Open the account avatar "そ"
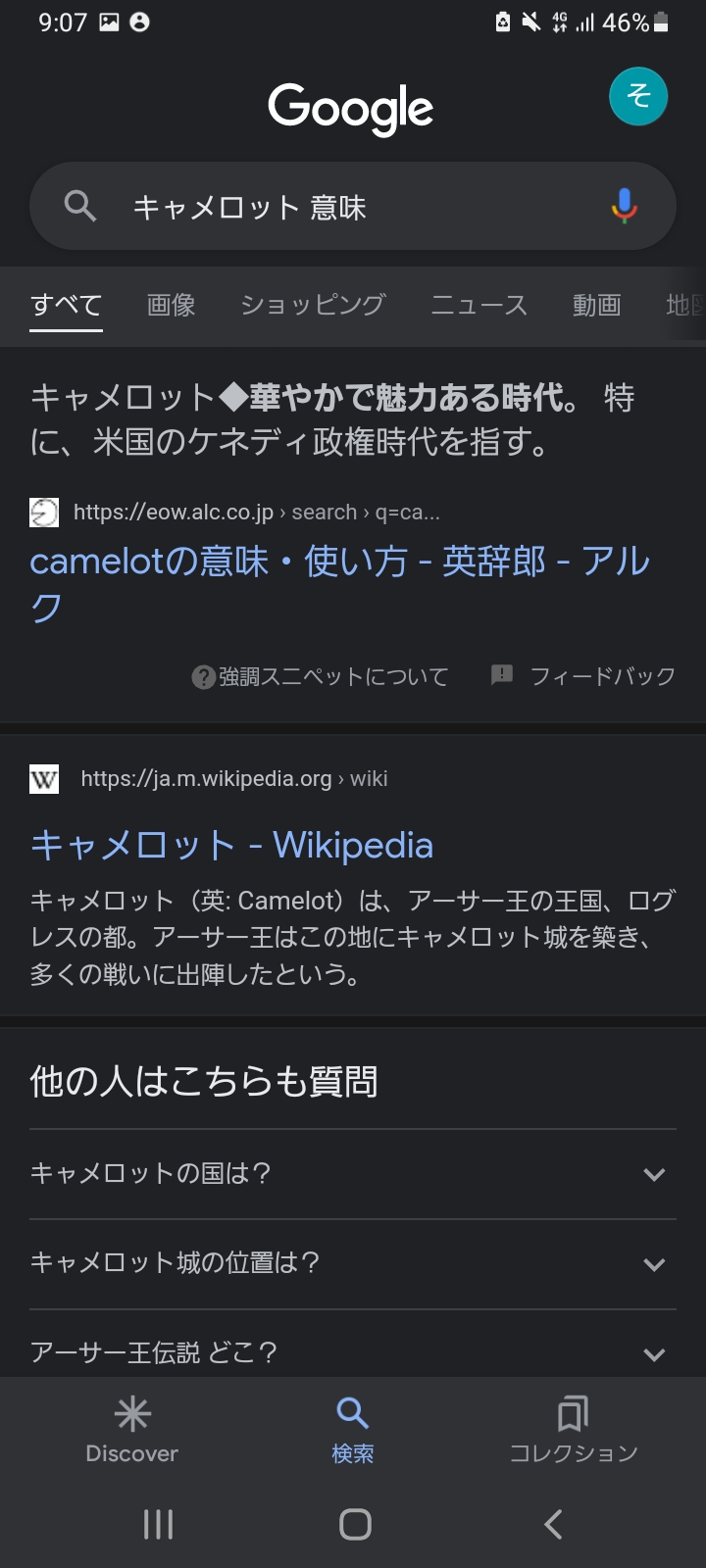The width and height of the screenshot is (706, 1568). point(638,96)
